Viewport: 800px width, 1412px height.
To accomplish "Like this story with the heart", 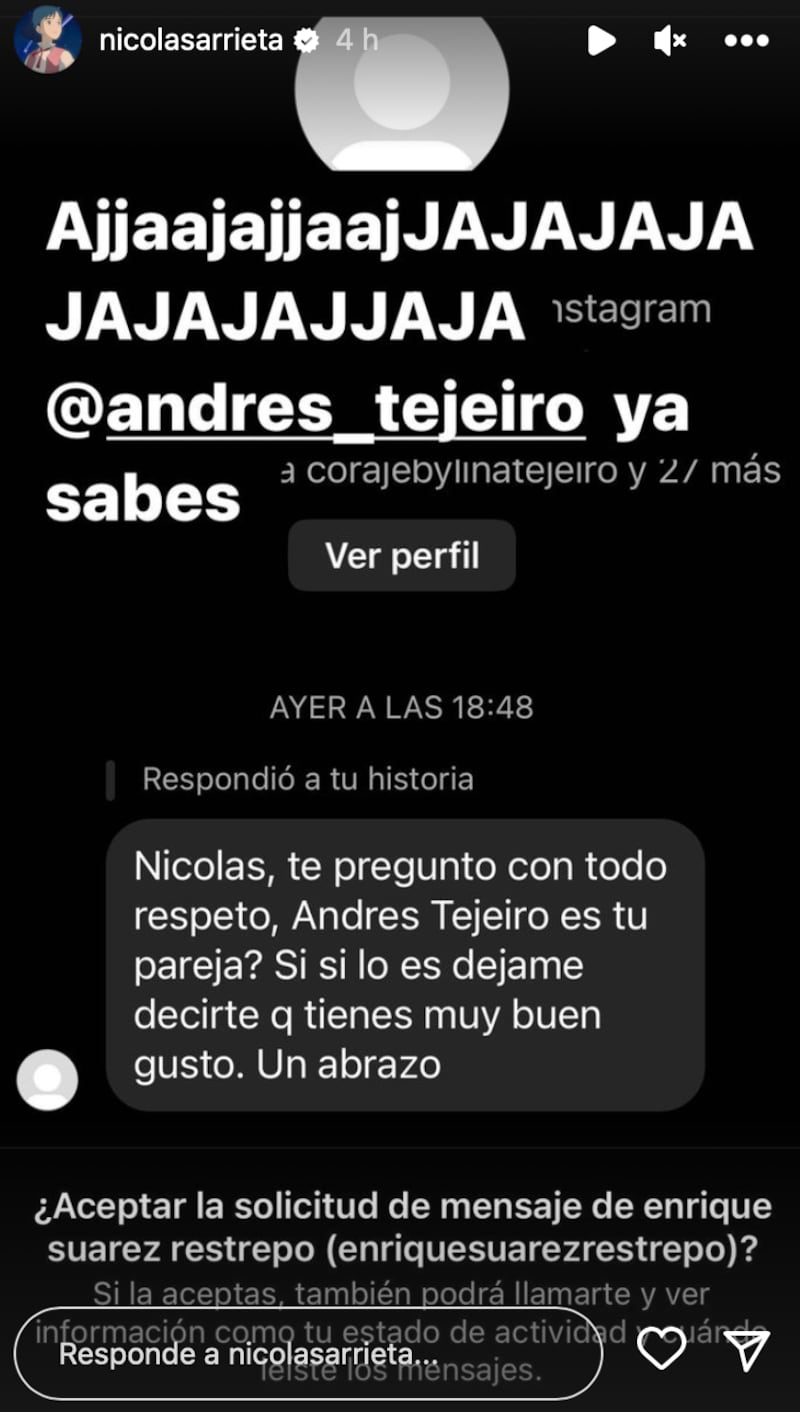I will point(661,1353).
